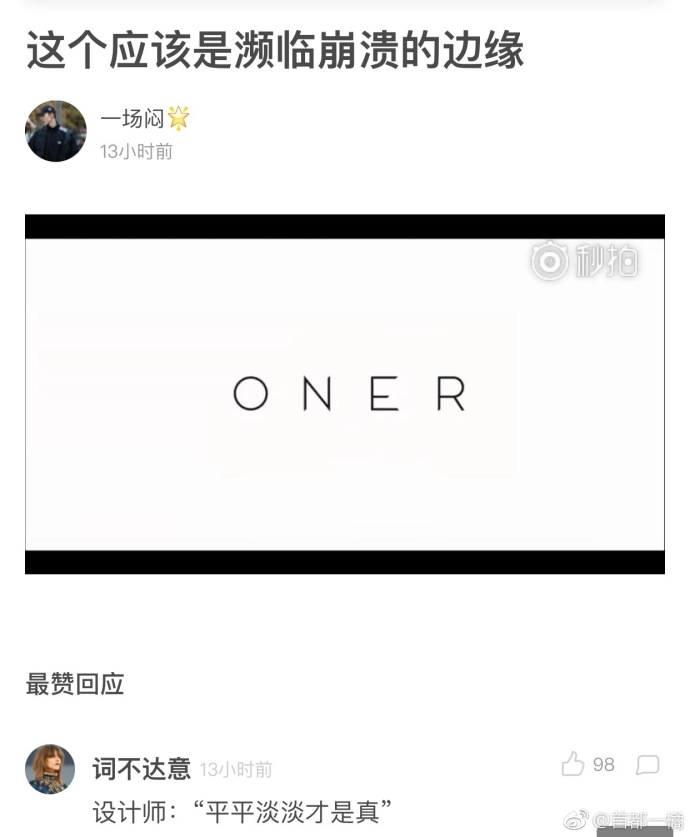Open the profile name 一场闷
This screenshot has width=690, height=837.
133,118
